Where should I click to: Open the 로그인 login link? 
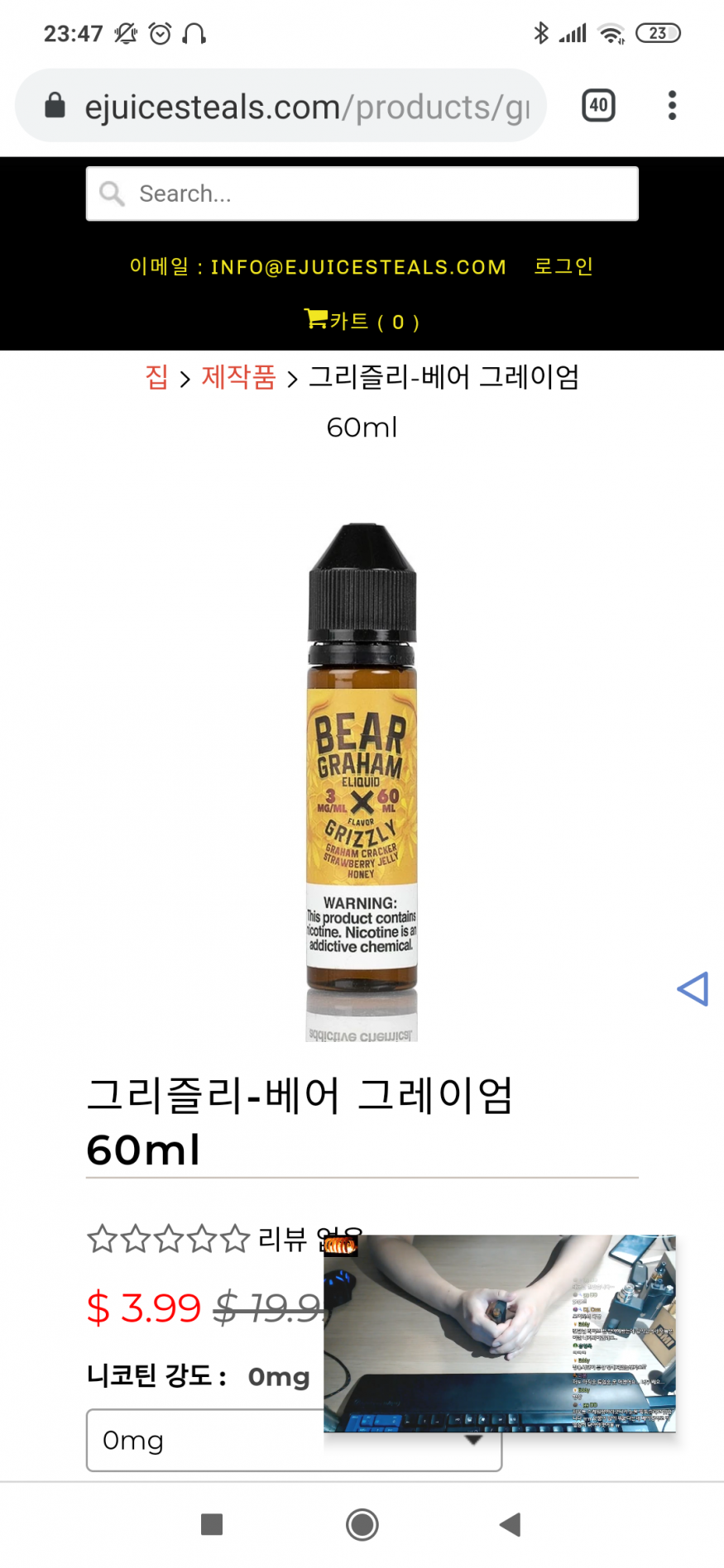click(x=563, y=266)
